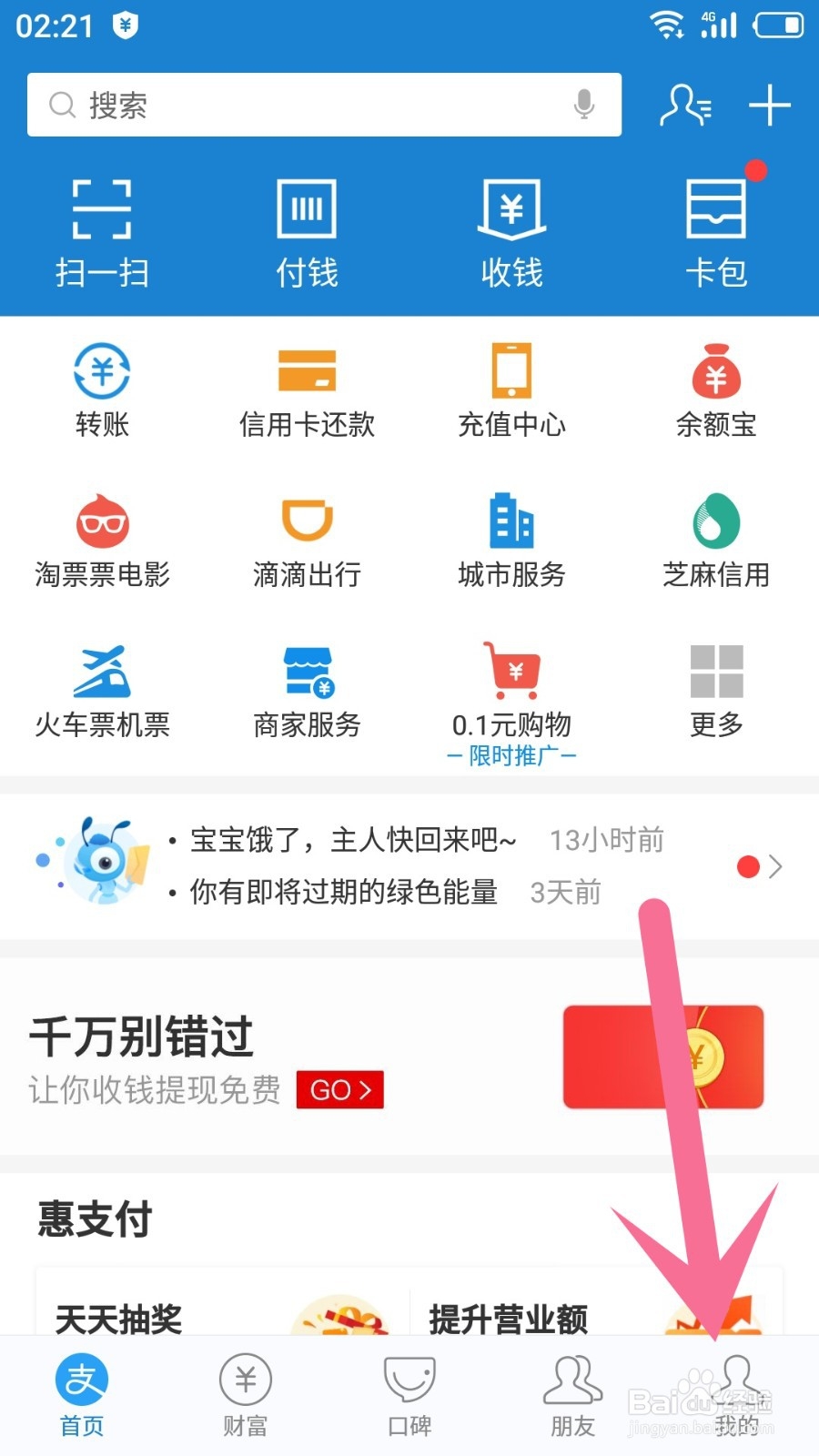Select the 转账 transfer icon
The width and height of the screenshot is (819, 1456).
(x=101, y=387)
